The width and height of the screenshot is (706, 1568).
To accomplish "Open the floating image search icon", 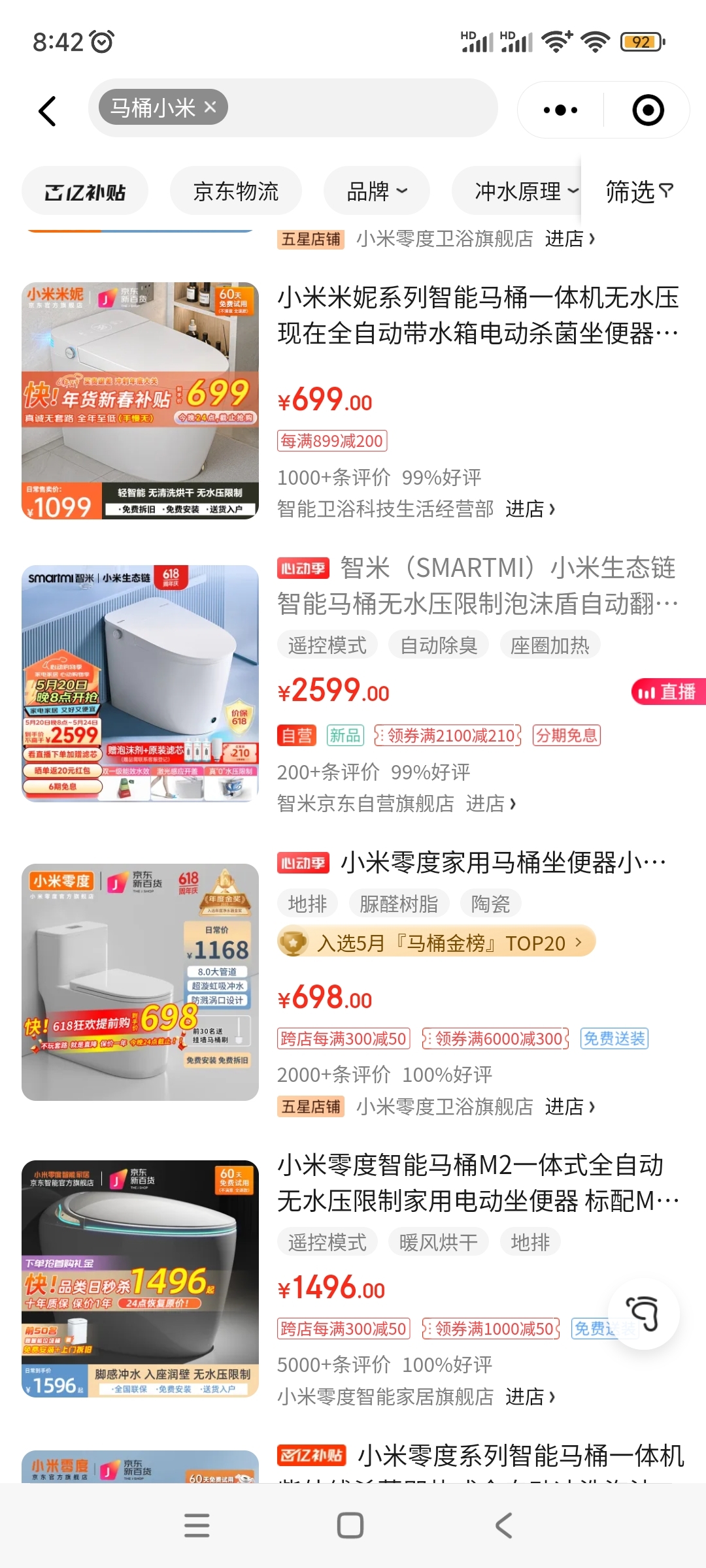I will tap(645, 1315).
